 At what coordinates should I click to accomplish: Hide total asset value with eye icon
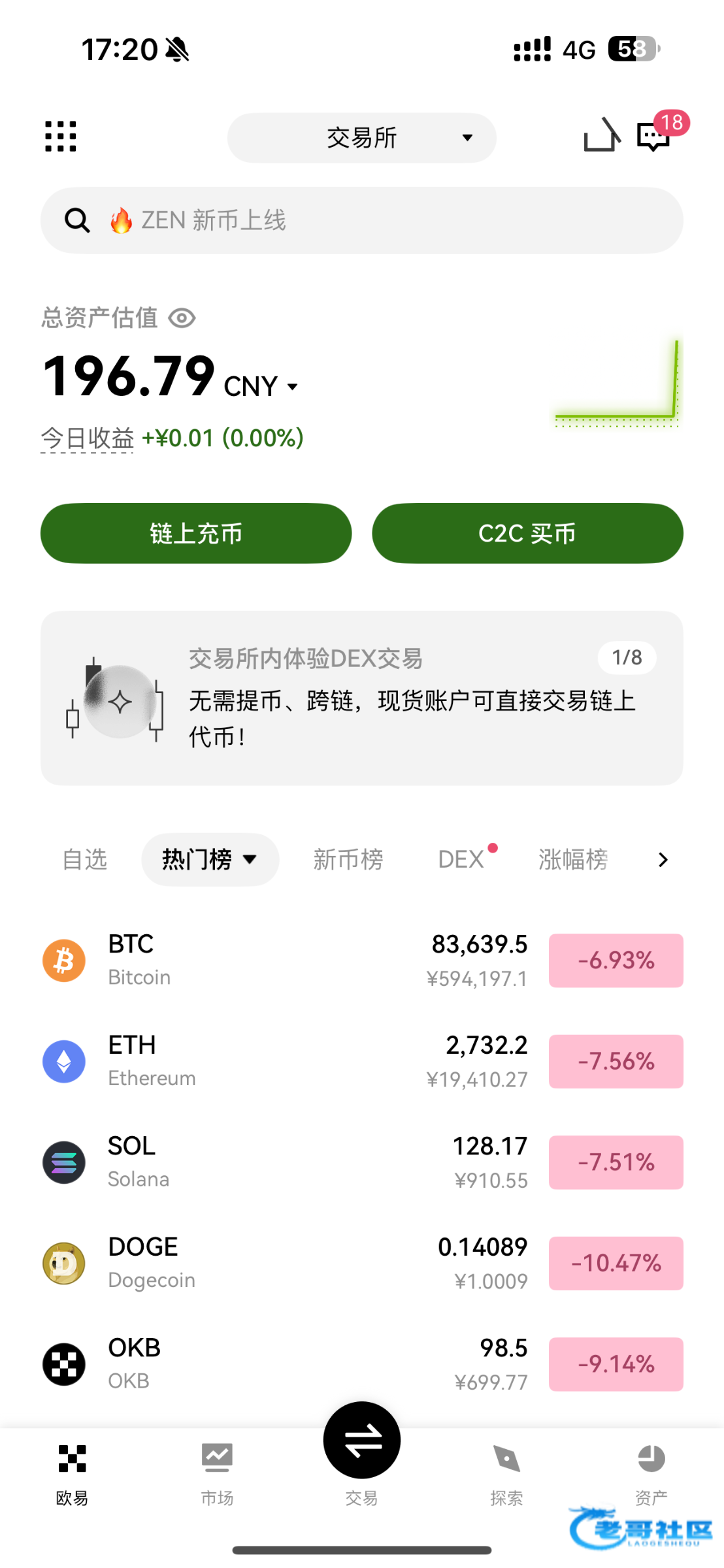pos(182,318)
